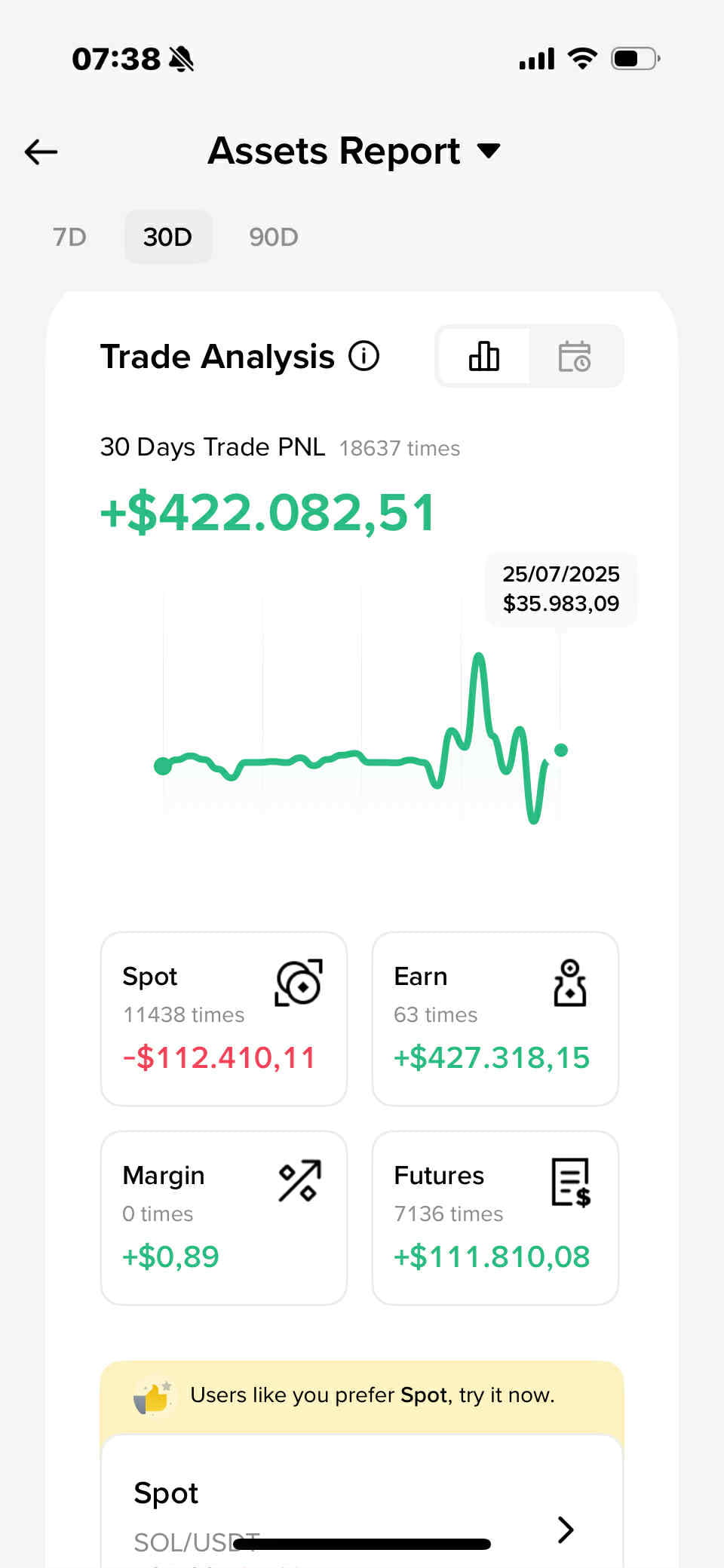This screenshot has width=724, height=1568.
Task: Open the Spot PNL card
Action: [x=224, y=1019]
